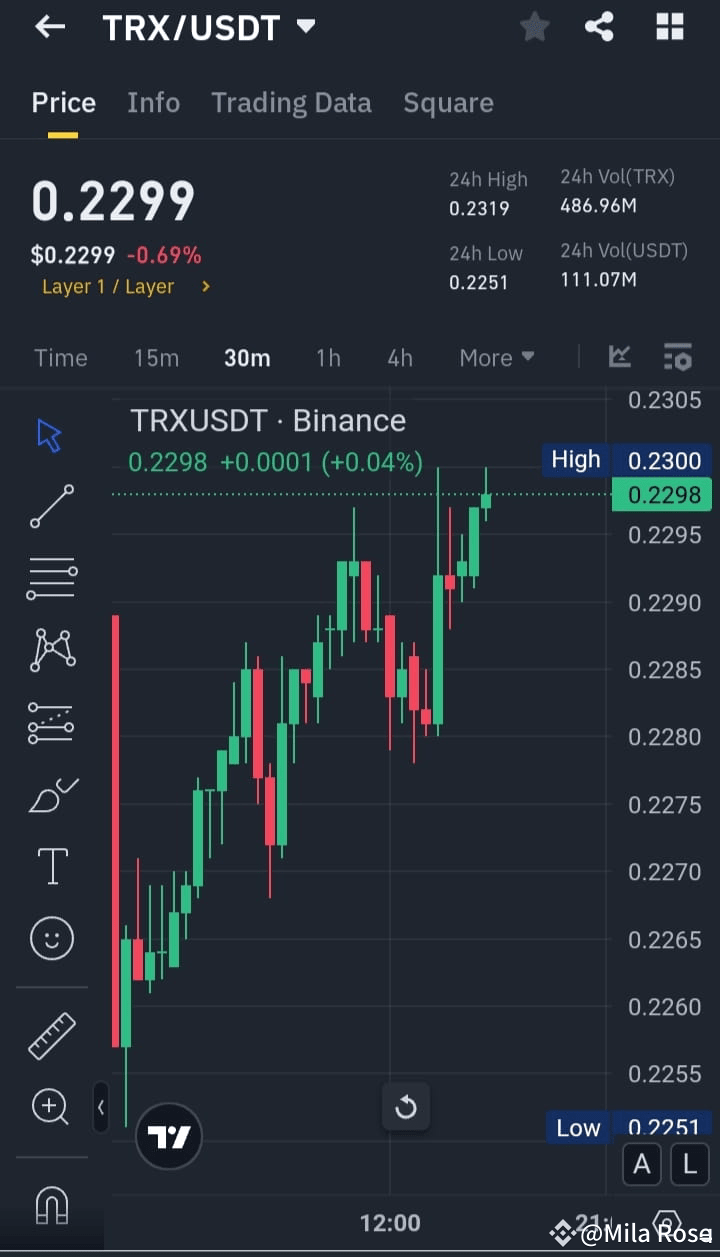This screenshot has width=720, height=1257.
Task: Select the XABCD pattern tool
Action: [51, 650]
